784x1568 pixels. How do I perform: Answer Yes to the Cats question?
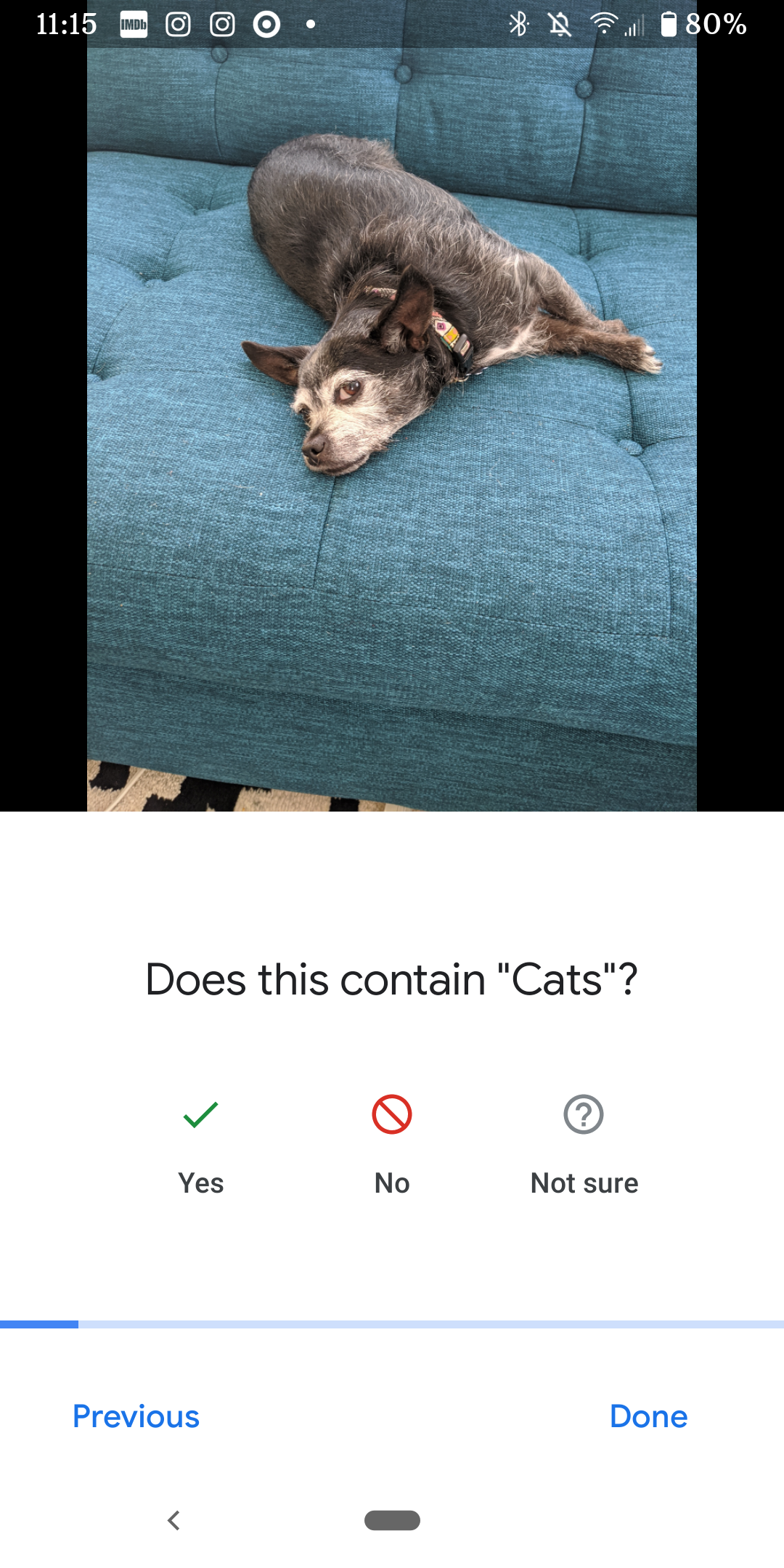pos(201,1143)
